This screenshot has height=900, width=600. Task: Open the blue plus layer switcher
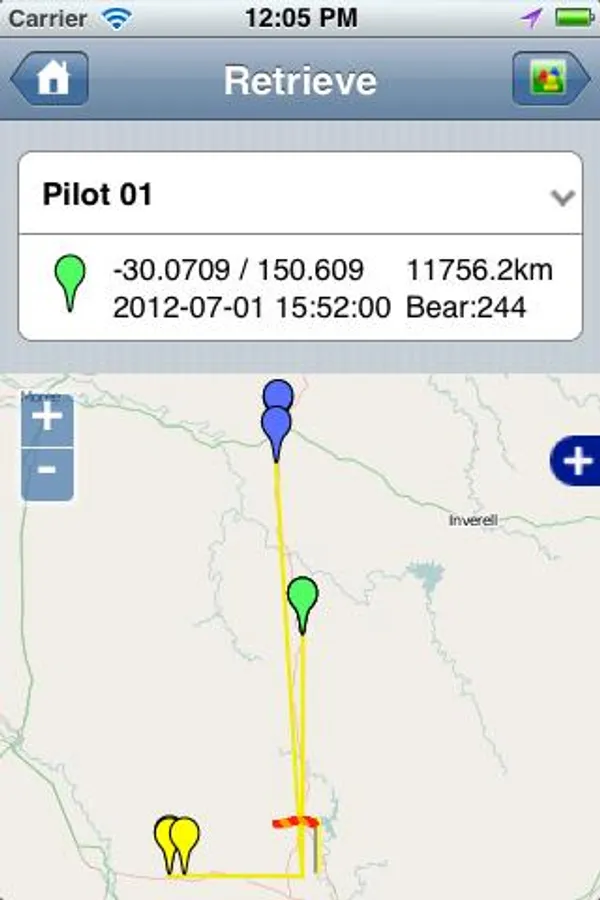click(577, 461)
